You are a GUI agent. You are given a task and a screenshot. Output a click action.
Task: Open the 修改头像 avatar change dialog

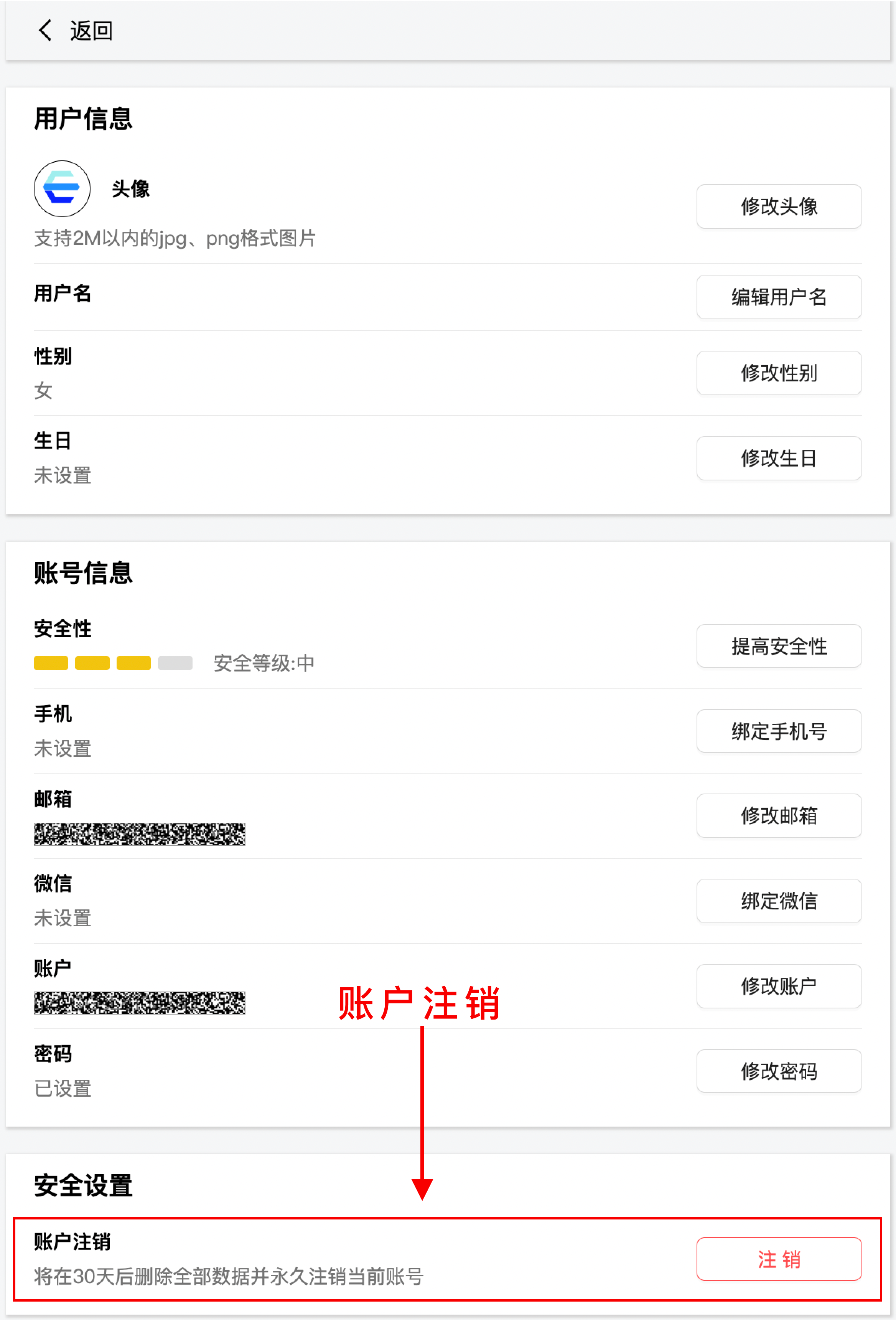coord(779,207)
